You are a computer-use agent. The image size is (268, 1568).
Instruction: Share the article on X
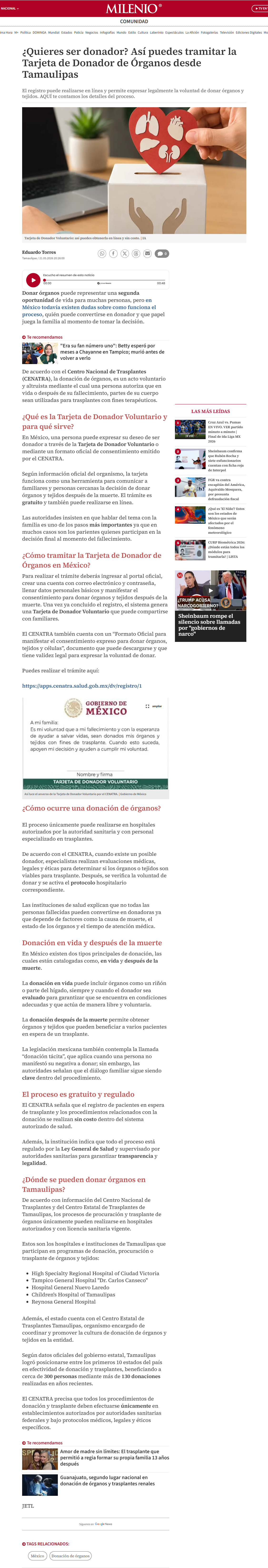click(x=124, y=253)
